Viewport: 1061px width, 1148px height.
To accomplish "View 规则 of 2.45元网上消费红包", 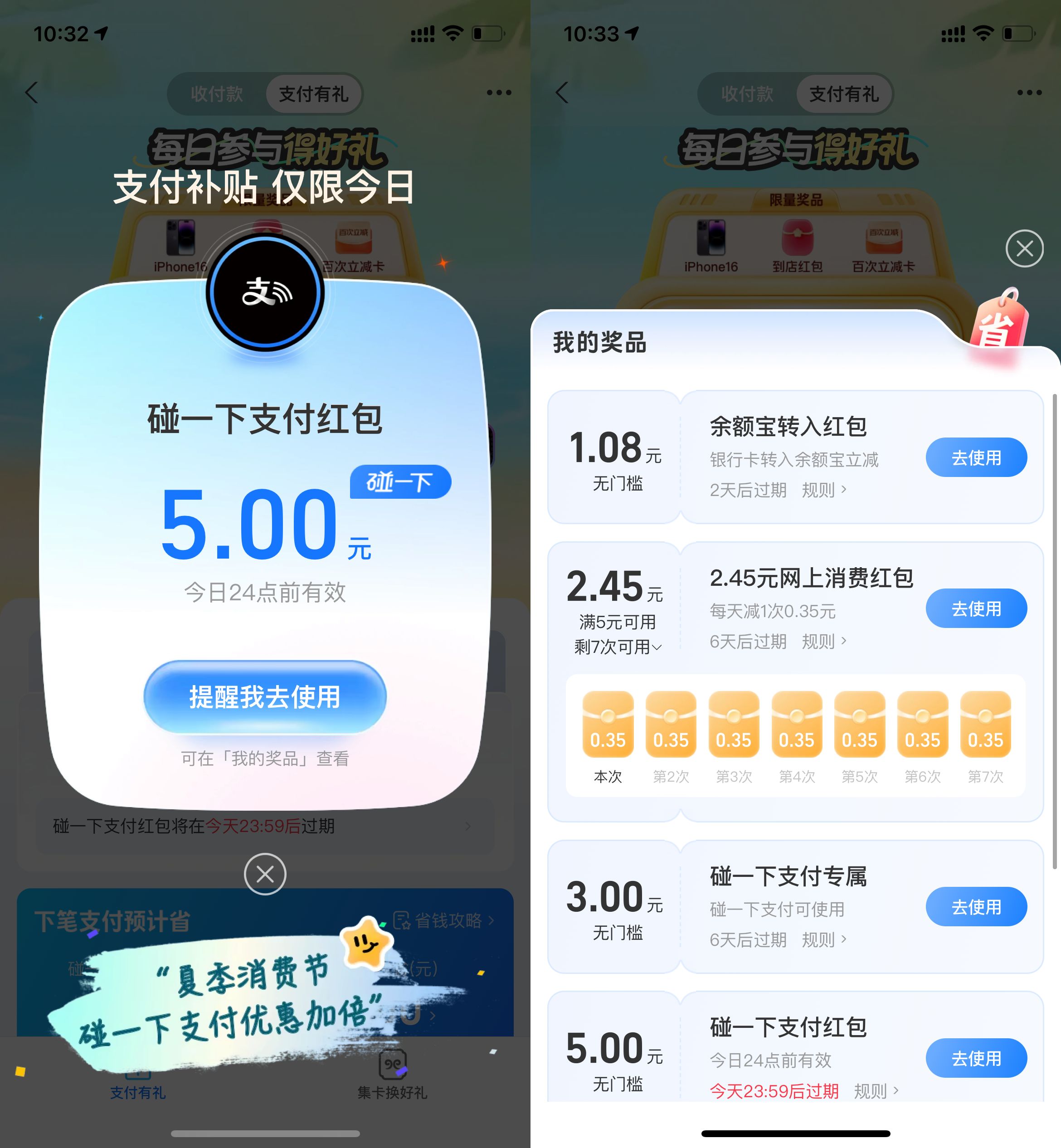I will click(x=823, y=641).
